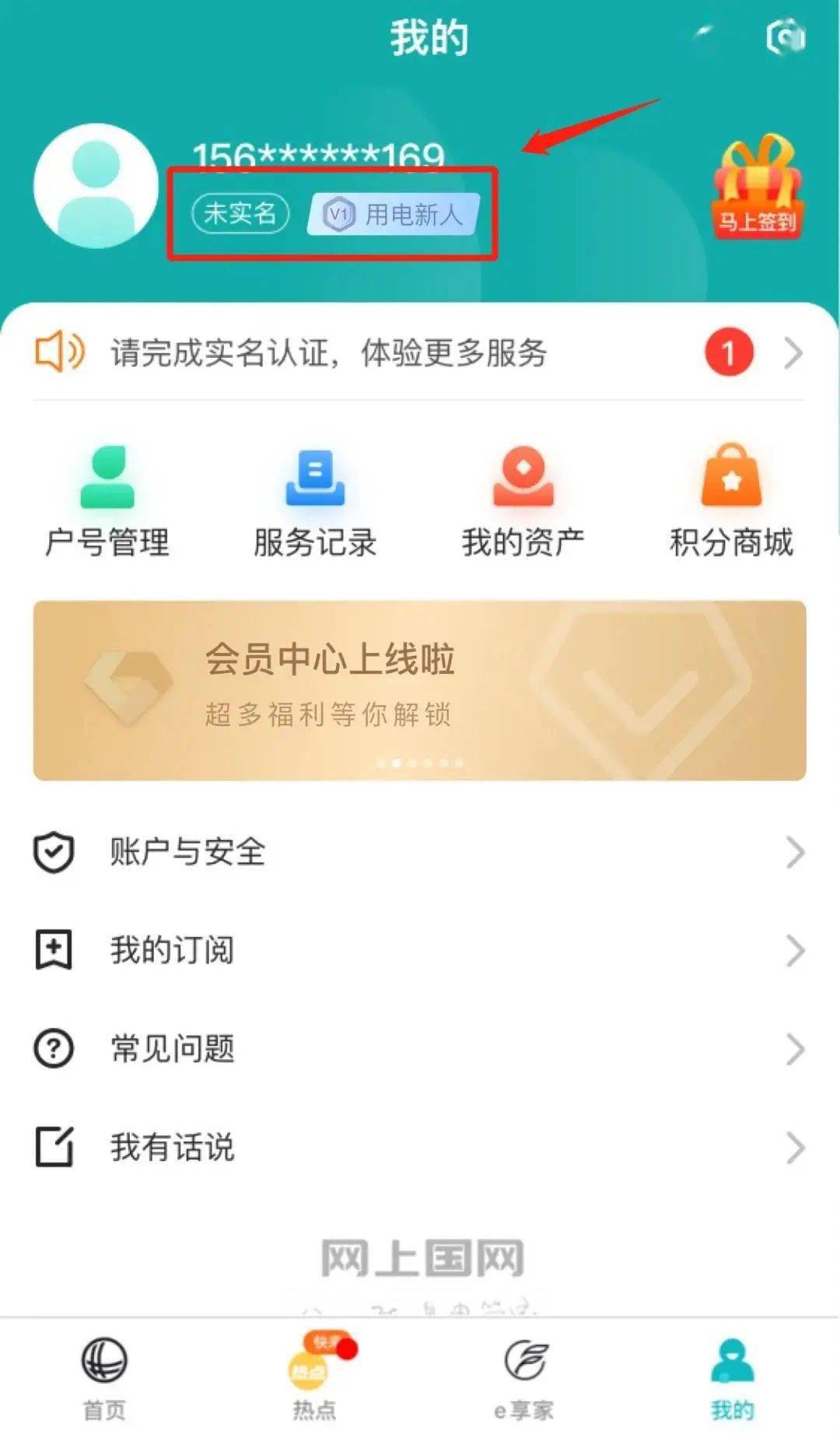
Task: Open 服务记录
Action: (315, 500)
